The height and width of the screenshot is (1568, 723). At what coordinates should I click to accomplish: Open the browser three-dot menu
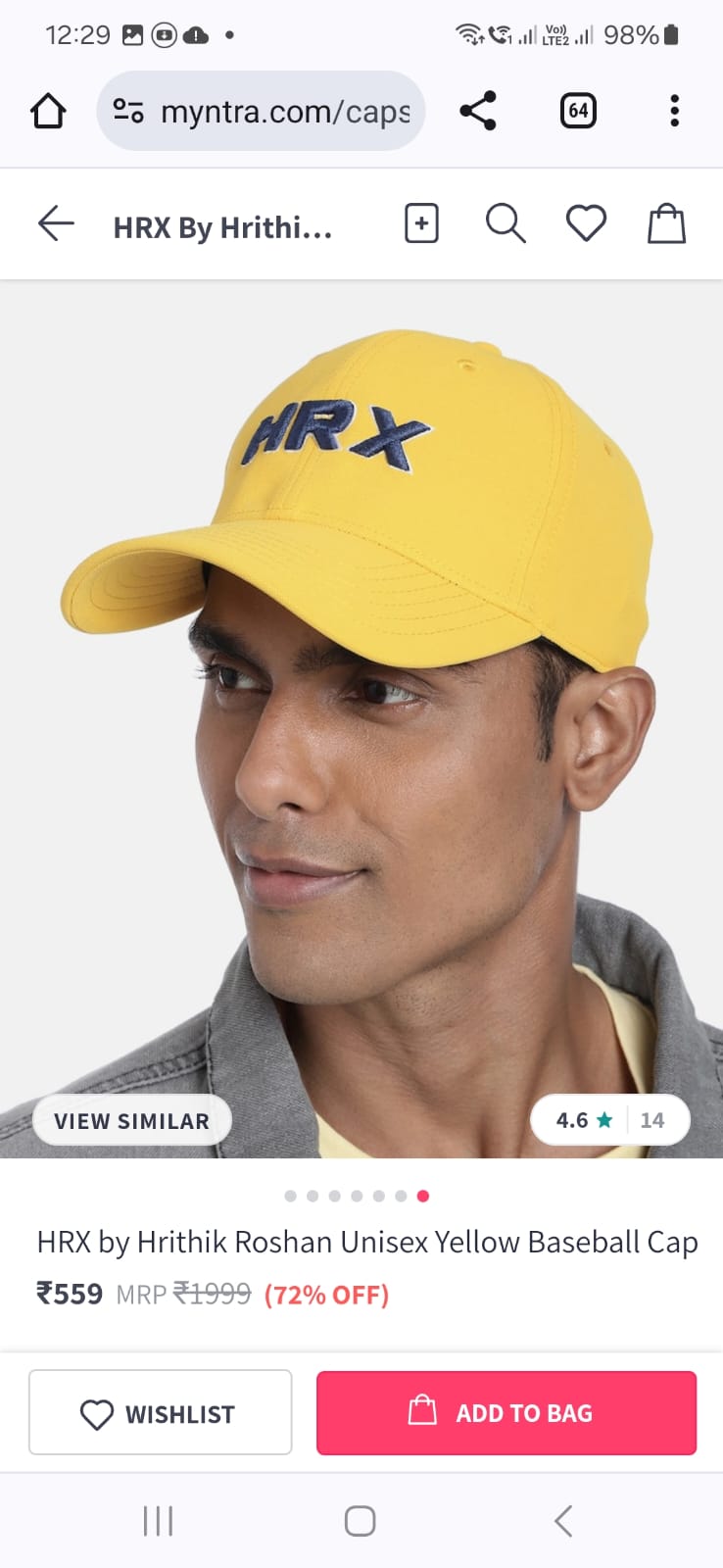tap(674, 111)
